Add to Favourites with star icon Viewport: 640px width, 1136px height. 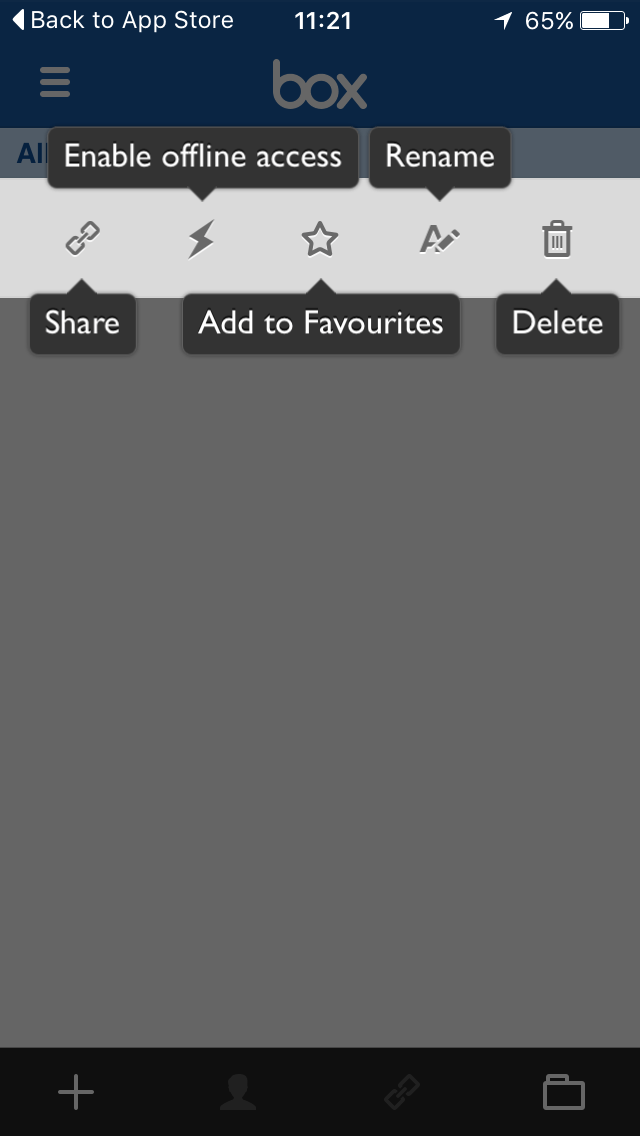tap(320, 239)
